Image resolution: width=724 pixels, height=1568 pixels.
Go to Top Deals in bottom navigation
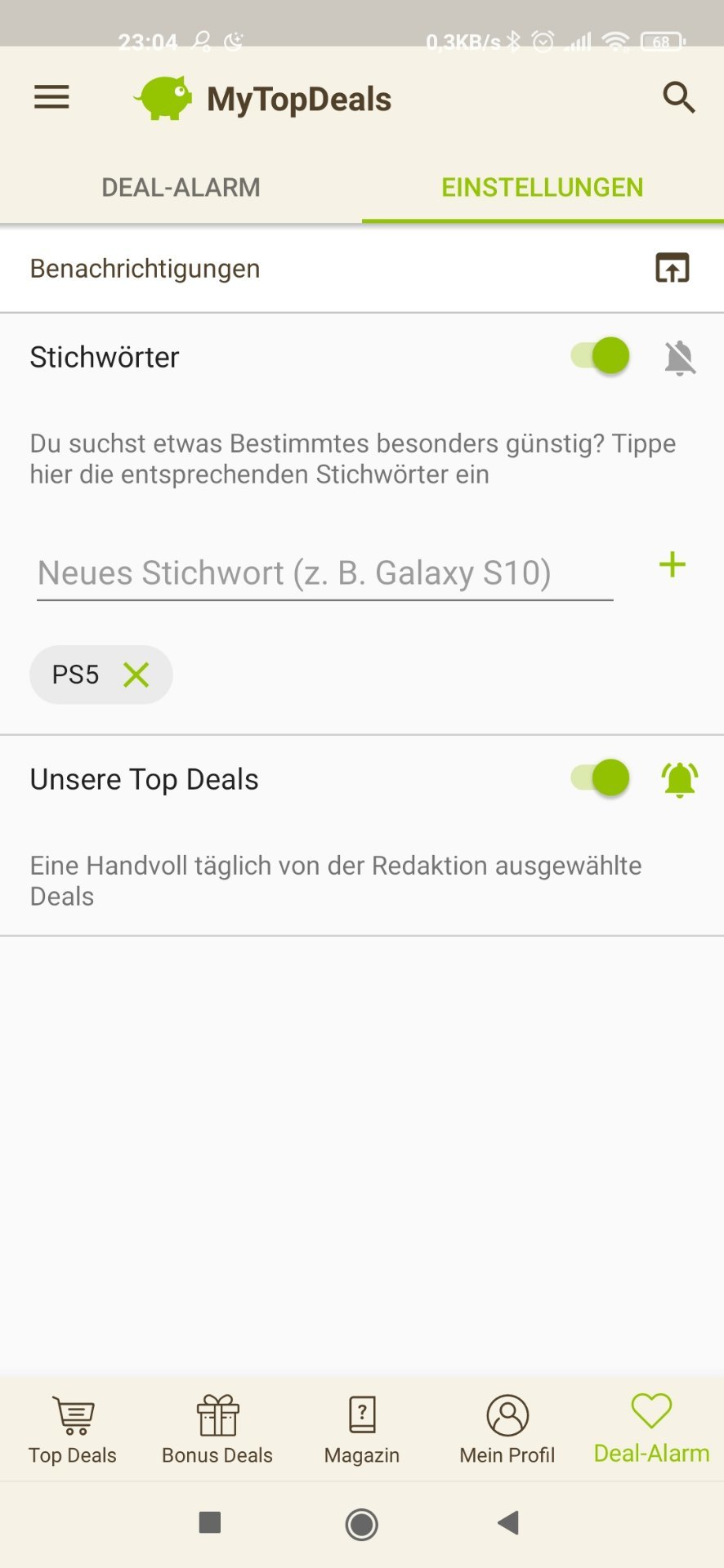(73, 1429)
